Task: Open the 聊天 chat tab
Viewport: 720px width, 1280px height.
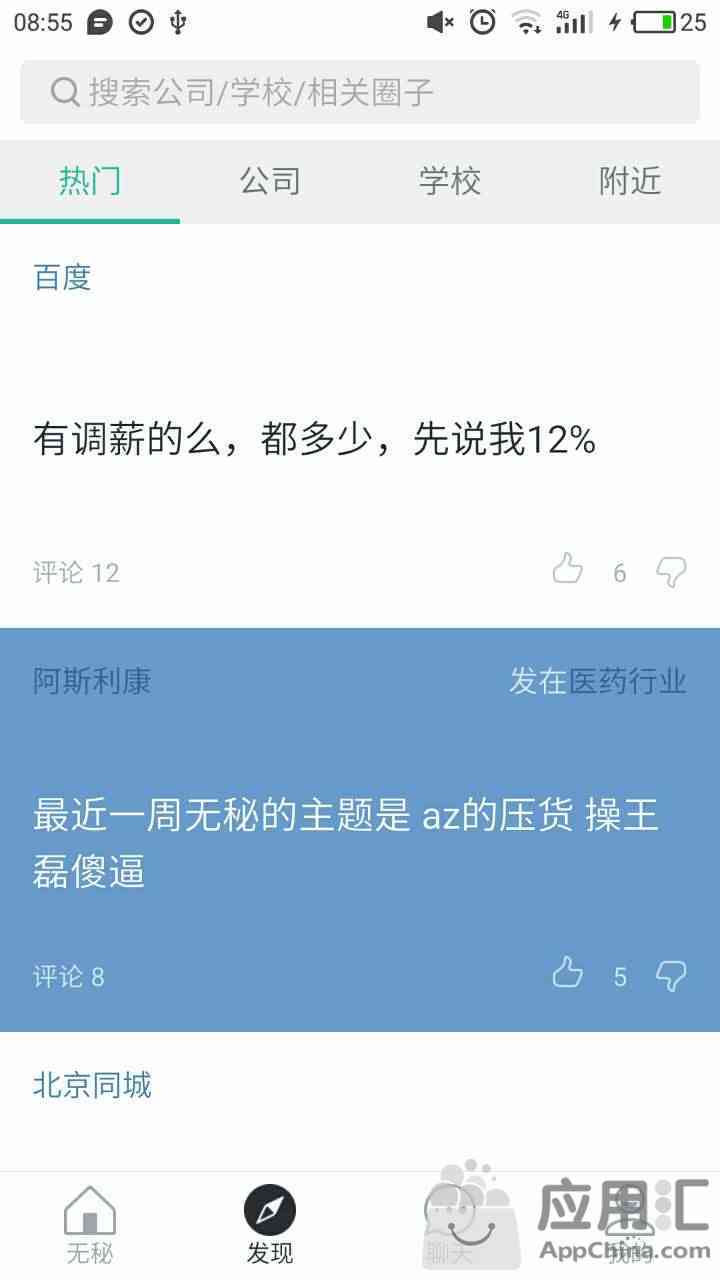Action: (x=450, y=1225)
